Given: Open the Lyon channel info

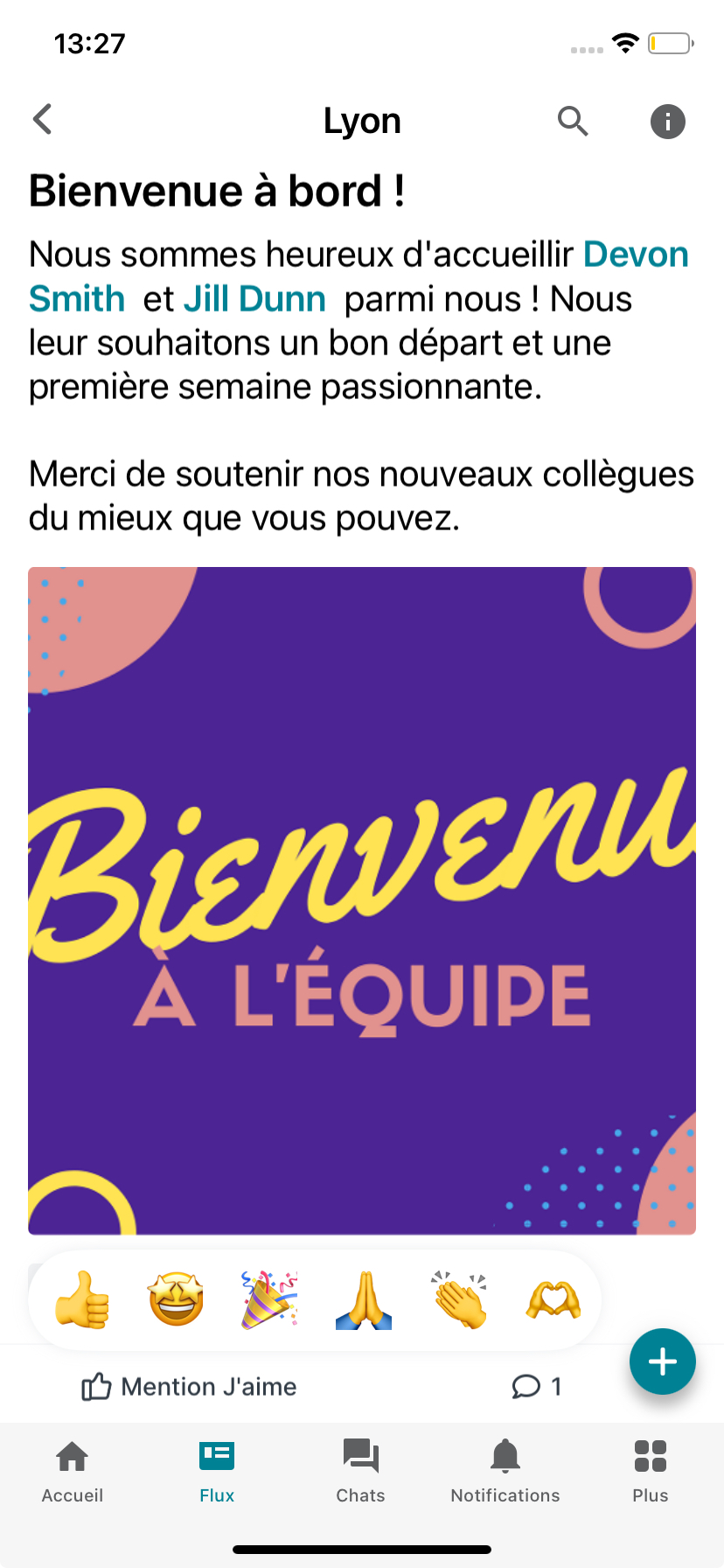Looking at the screenshot, I should click(x=667, y=121).
